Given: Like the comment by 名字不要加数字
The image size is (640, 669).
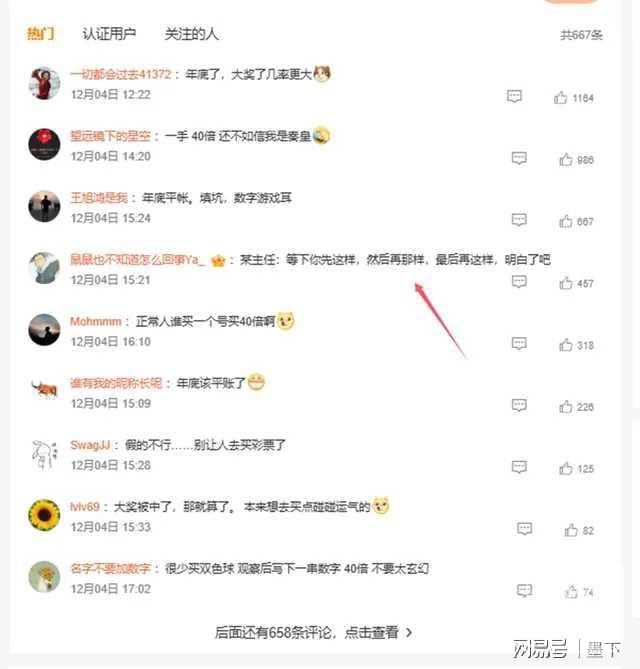Looking at the screenshot, I should 571,592.
